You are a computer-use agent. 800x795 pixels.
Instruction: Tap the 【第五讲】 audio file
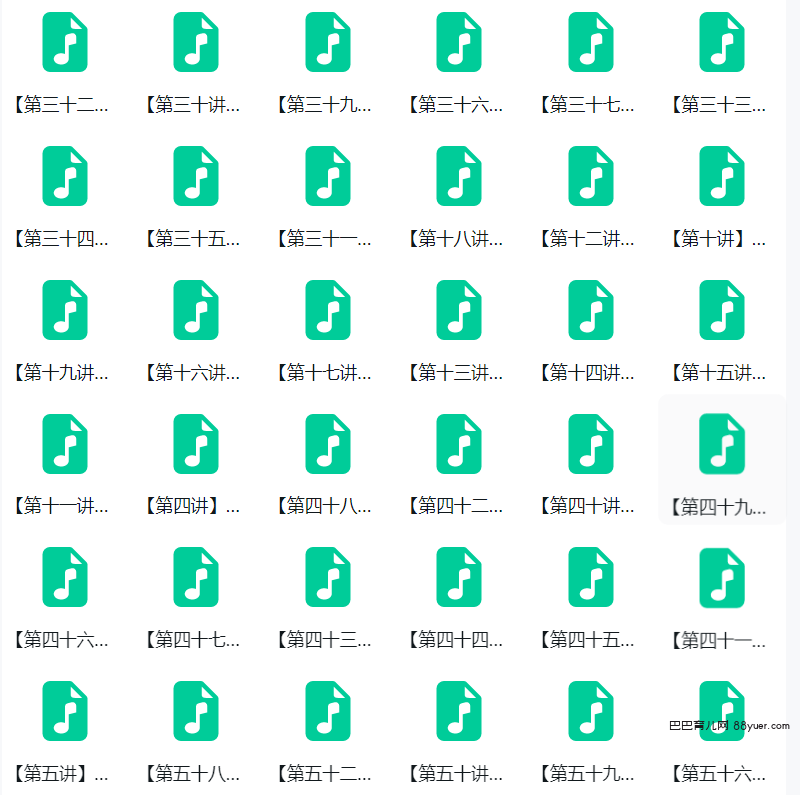pos(64,712)
